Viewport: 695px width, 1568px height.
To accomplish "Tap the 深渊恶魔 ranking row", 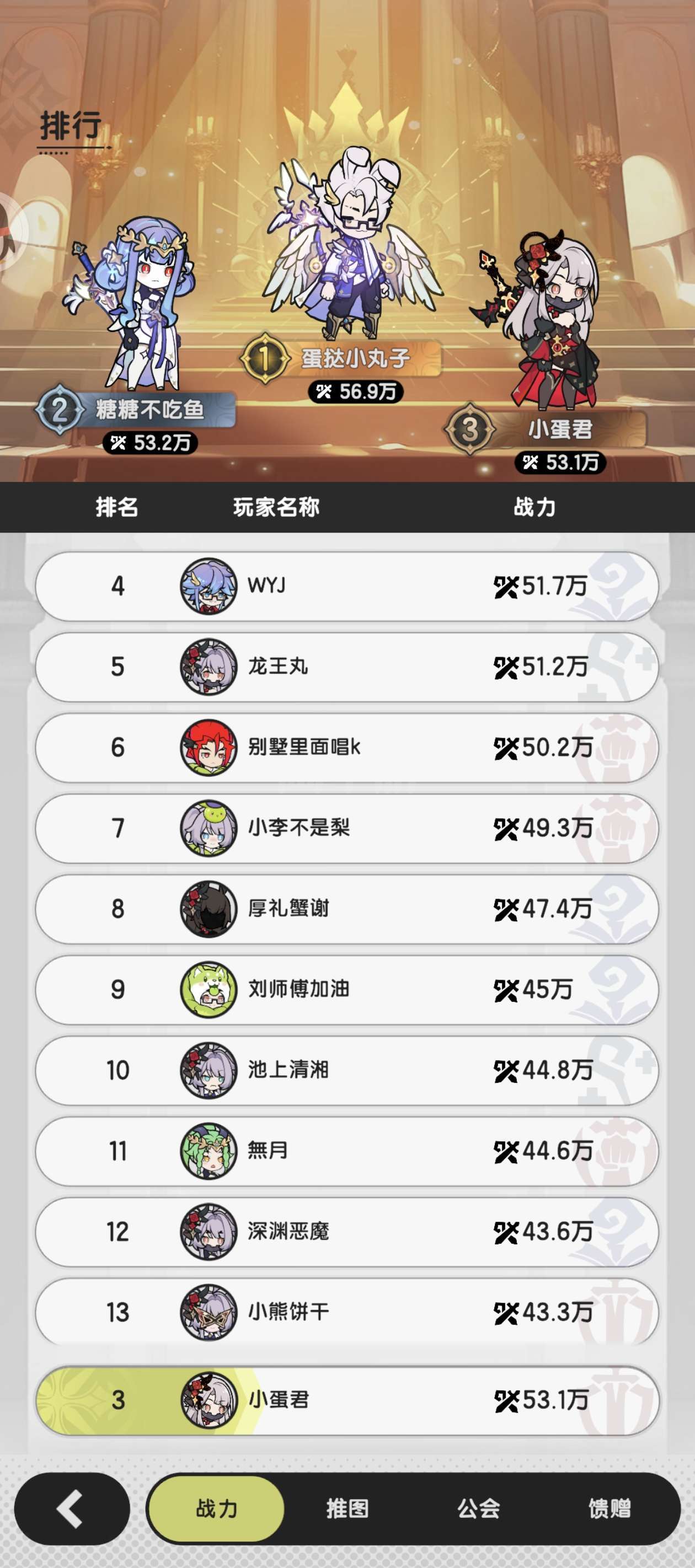I will pos(347,1232).
